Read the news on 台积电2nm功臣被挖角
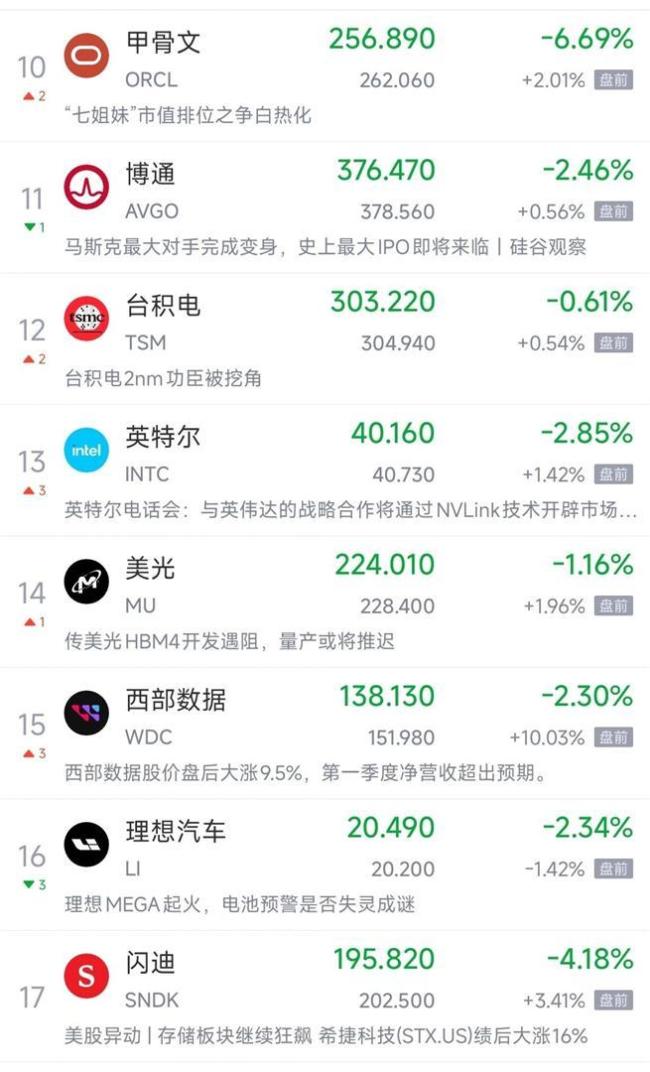650x1072 pixels. coord(164,379)
